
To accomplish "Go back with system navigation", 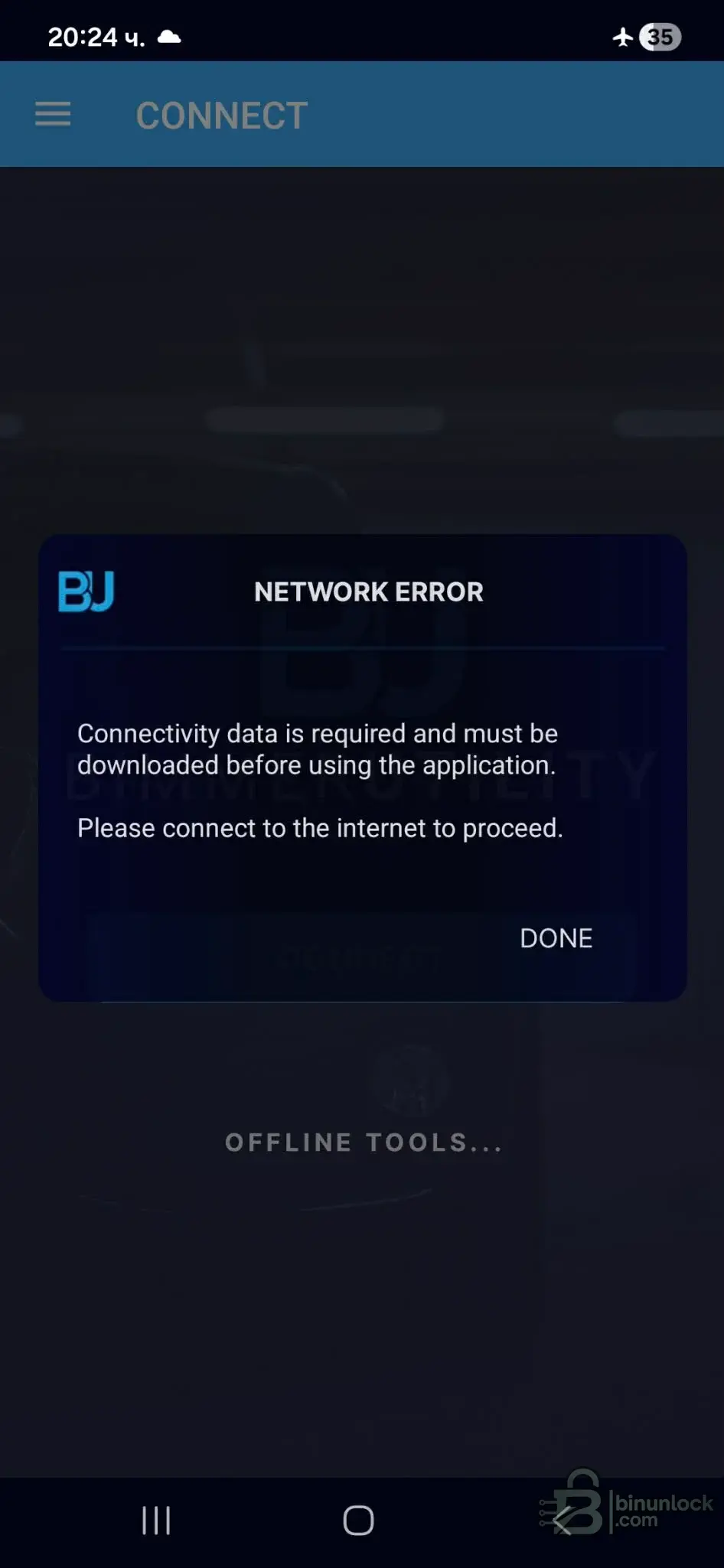I will pyautogui.click(x=563, y=1521).
